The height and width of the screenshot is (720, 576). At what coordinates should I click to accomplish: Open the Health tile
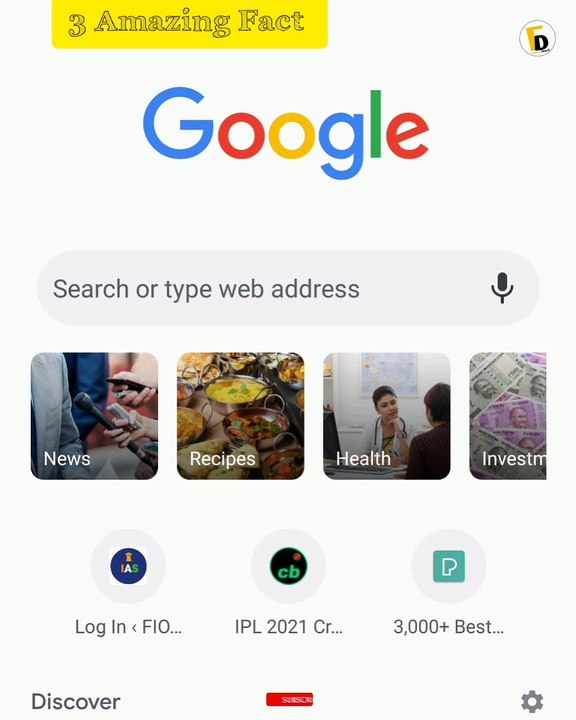point(387,416)
